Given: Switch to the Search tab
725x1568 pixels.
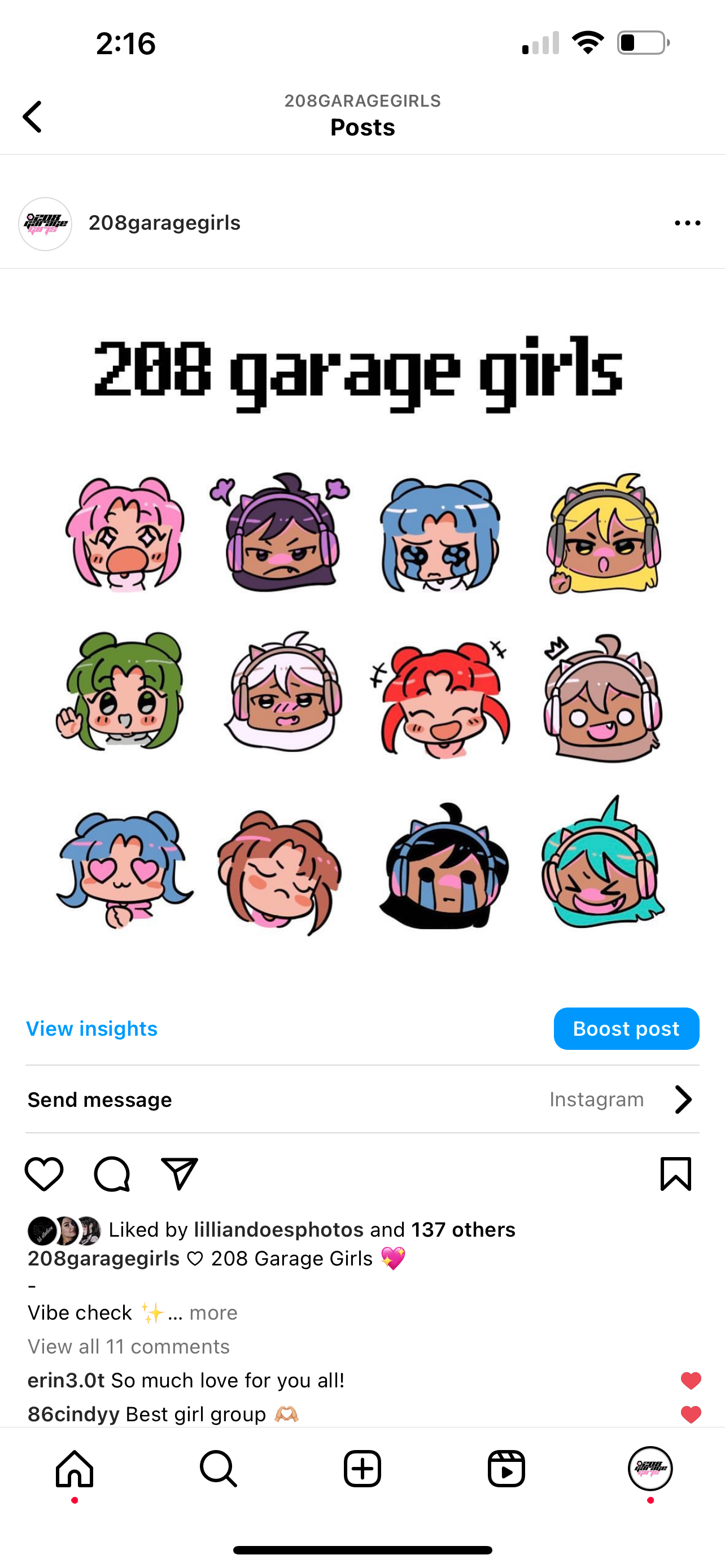Looking at the screenshot, I should pos(218,1469).
